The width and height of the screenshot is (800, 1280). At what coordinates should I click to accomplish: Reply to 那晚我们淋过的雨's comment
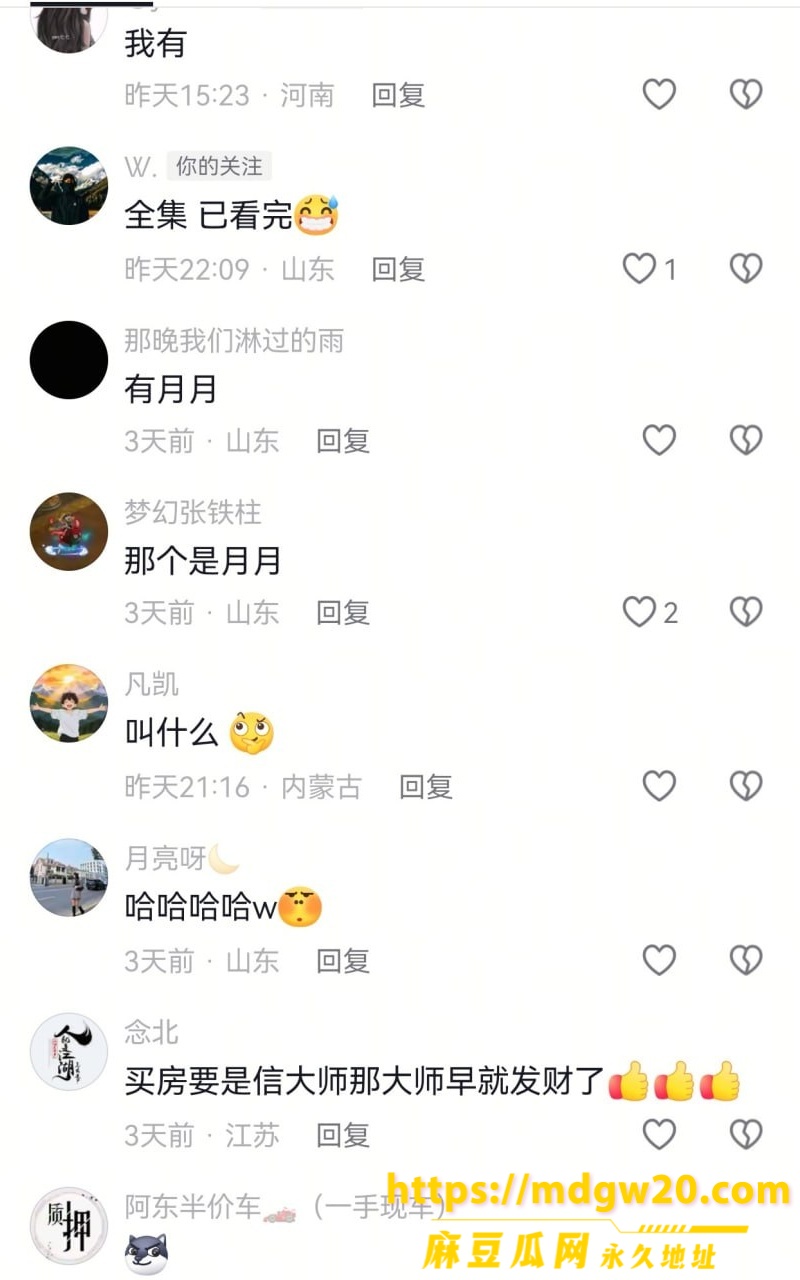[x=343, y=441]
